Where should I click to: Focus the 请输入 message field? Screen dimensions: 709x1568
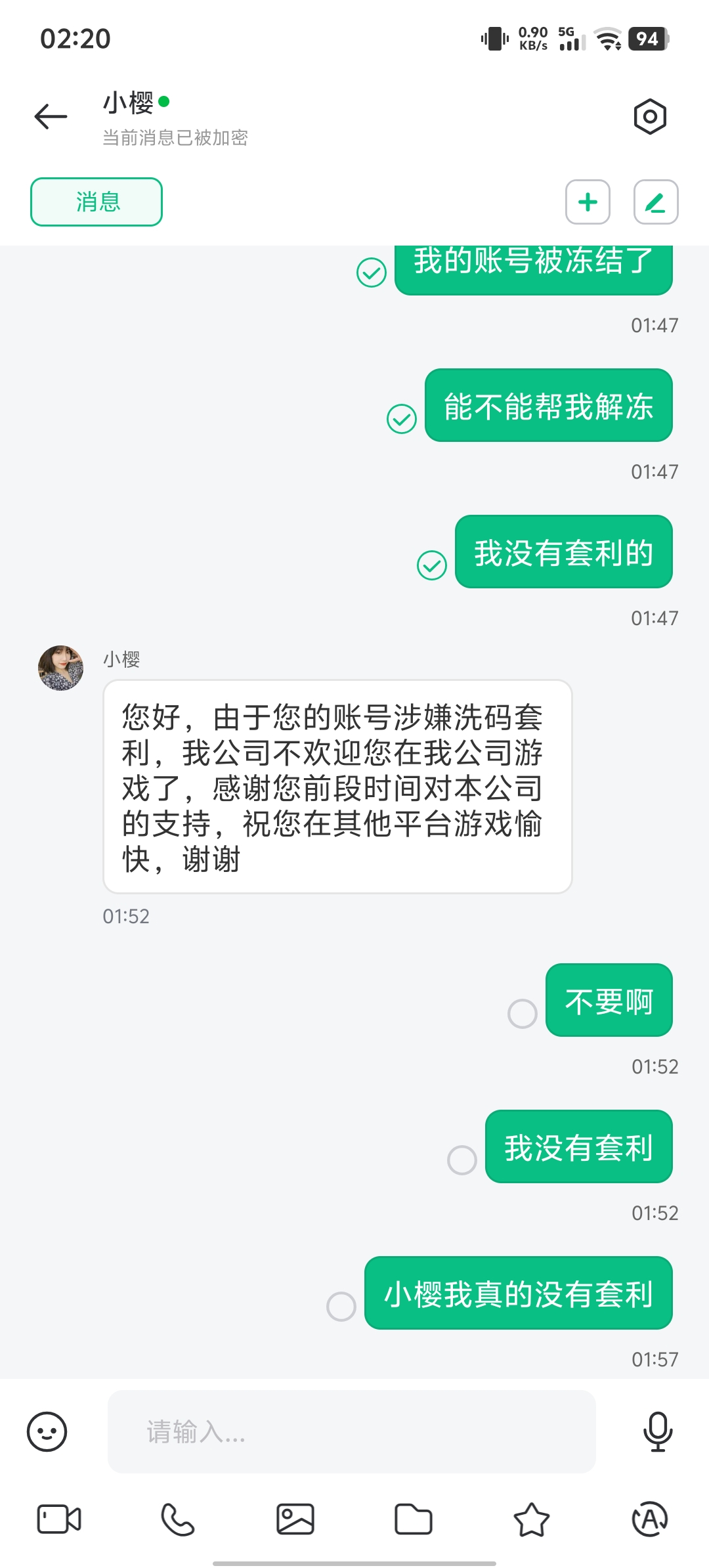(x=351, y=1431)
